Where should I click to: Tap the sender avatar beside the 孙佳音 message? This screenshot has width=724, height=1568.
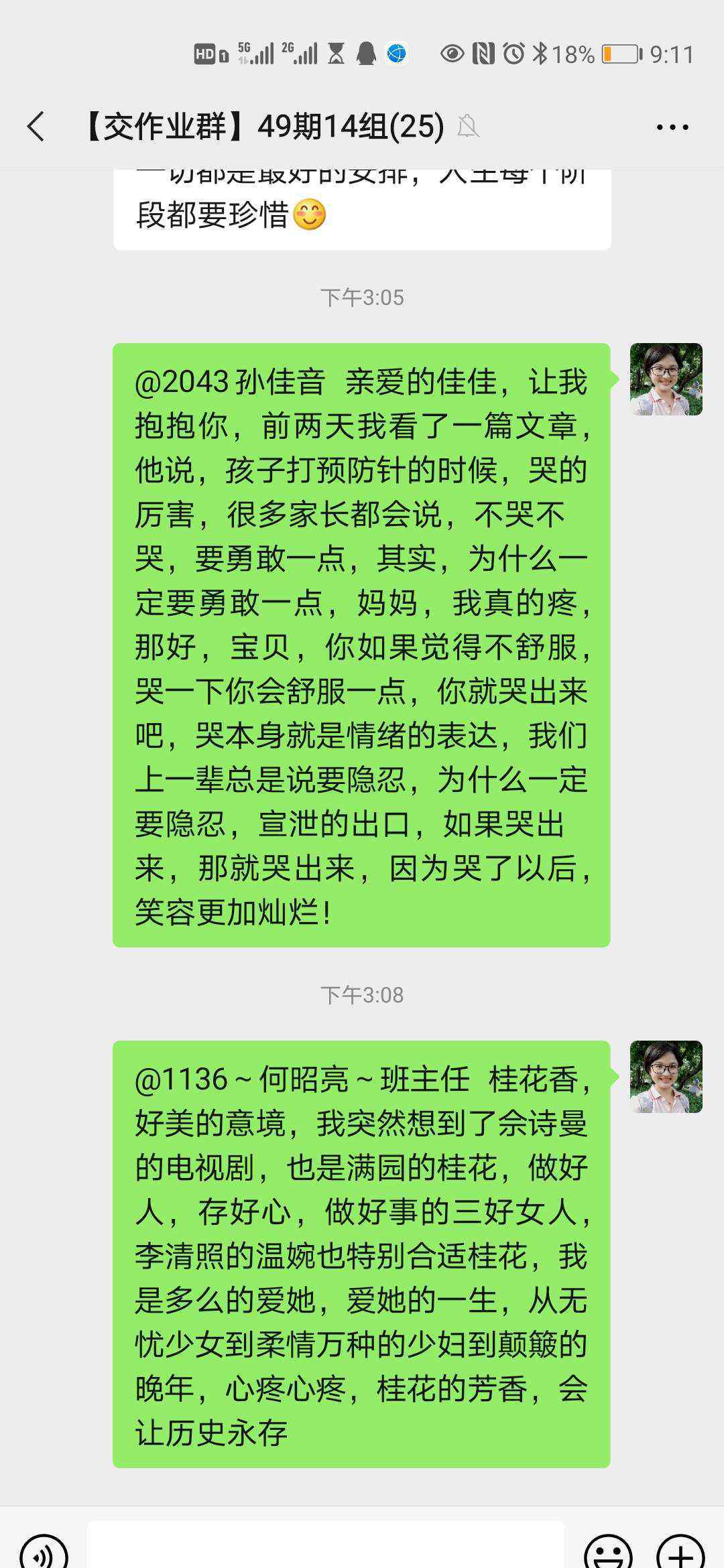pyautogui.click(x=666, y=379)
